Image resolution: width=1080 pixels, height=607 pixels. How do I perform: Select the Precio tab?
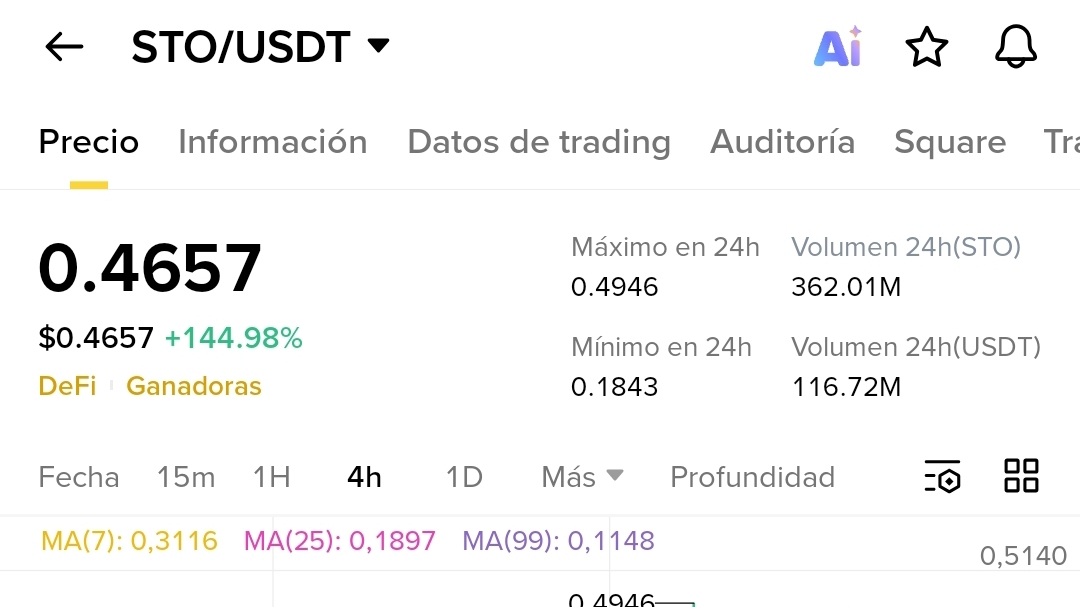click(x=88, y=142)
